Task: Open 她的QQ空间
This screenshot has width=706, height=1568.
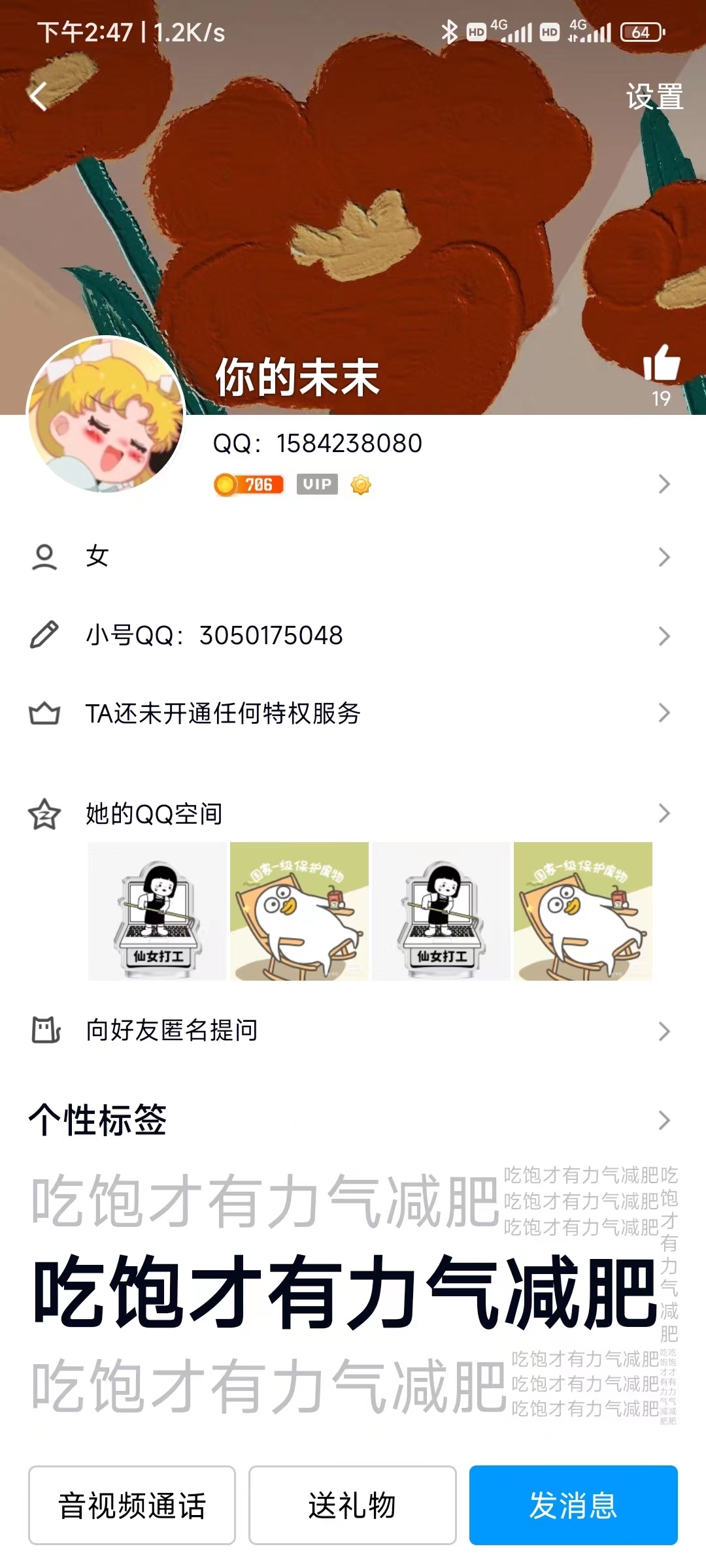Action: pos(353,813)
